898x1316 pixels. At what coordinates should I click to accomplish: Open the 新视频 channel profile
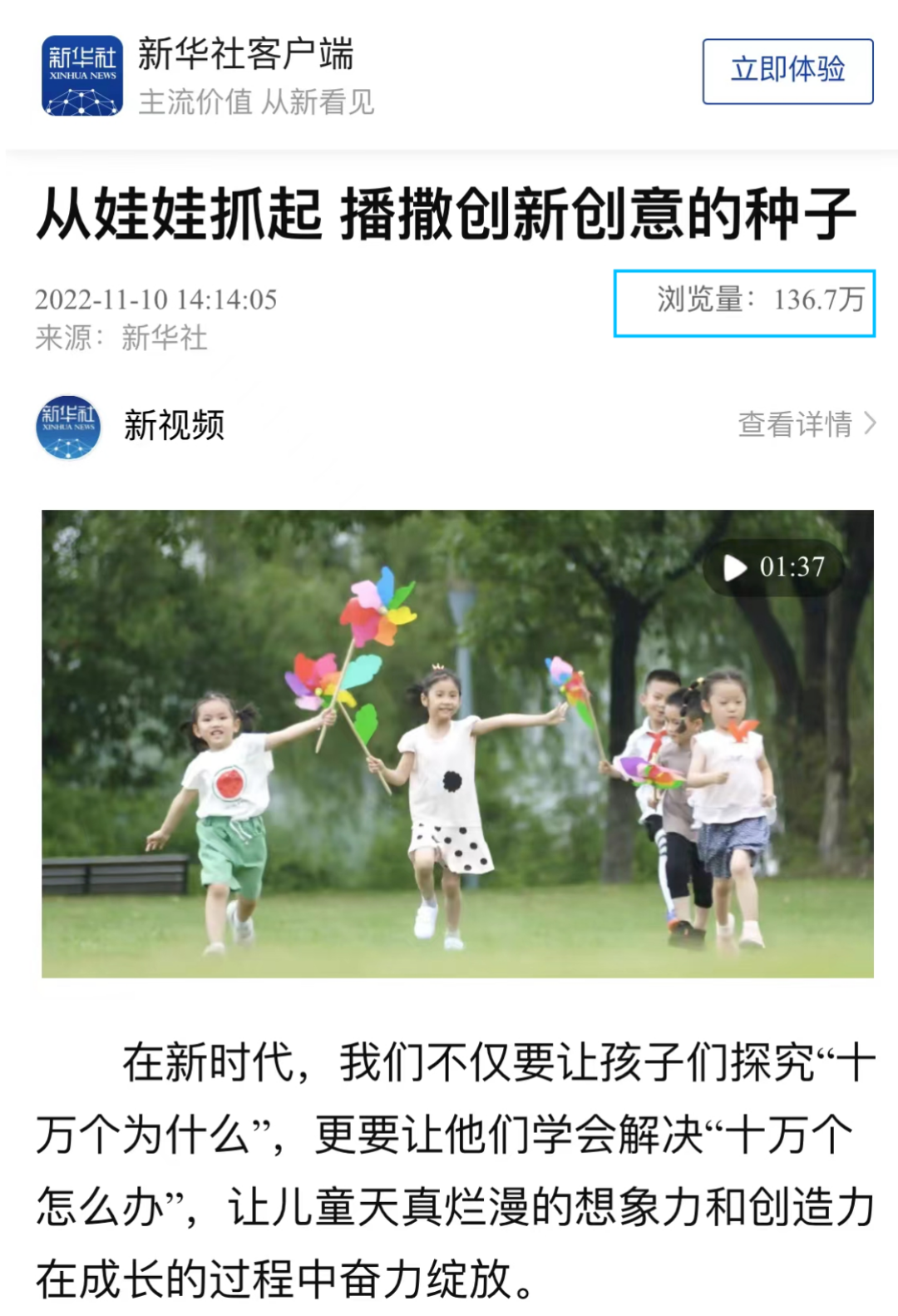pos(173,426)
